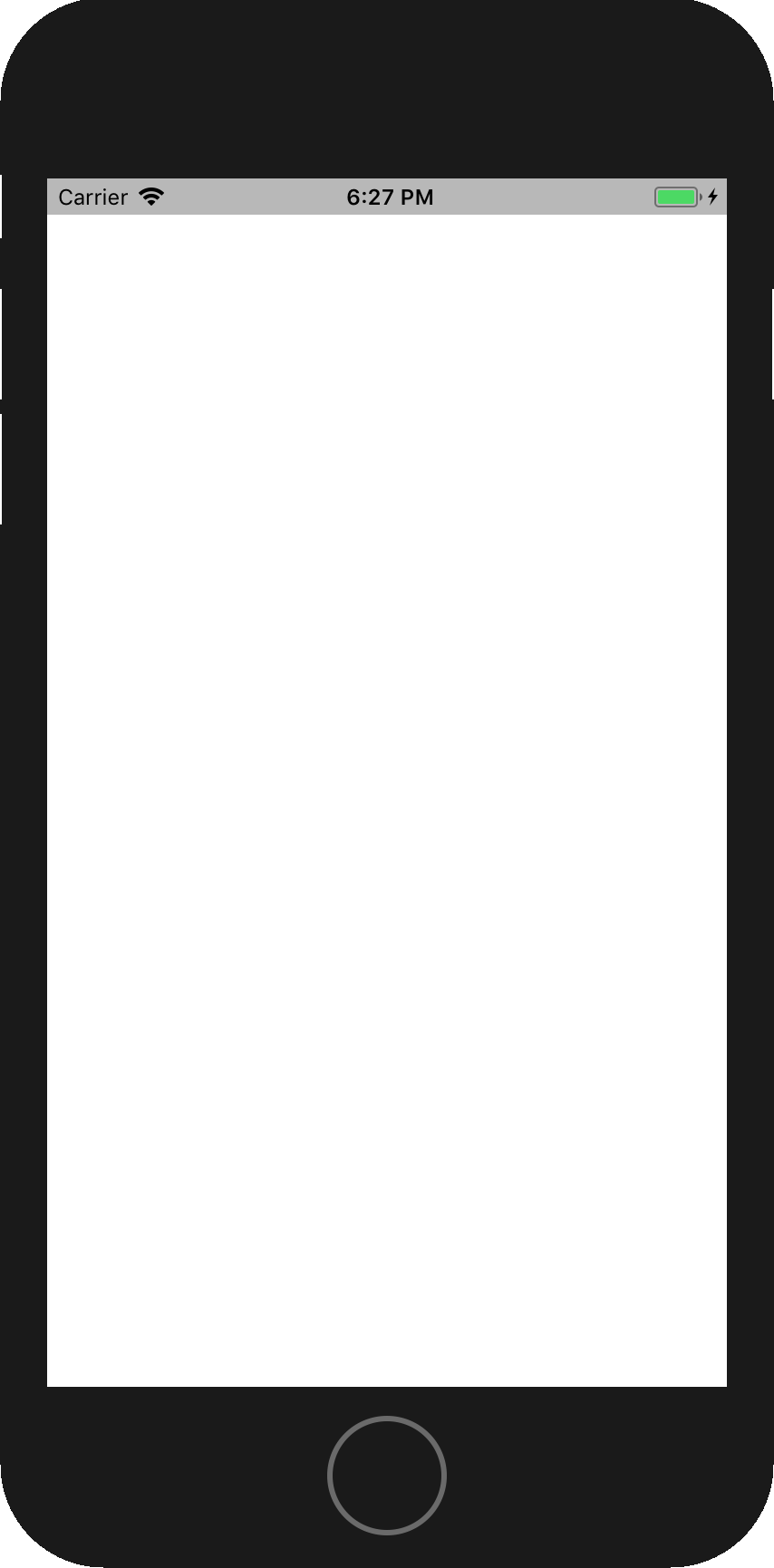This screenshot has height=1568, width=774.
Task: Tap the Carrier label in the status bar
Action: [92, 197]
